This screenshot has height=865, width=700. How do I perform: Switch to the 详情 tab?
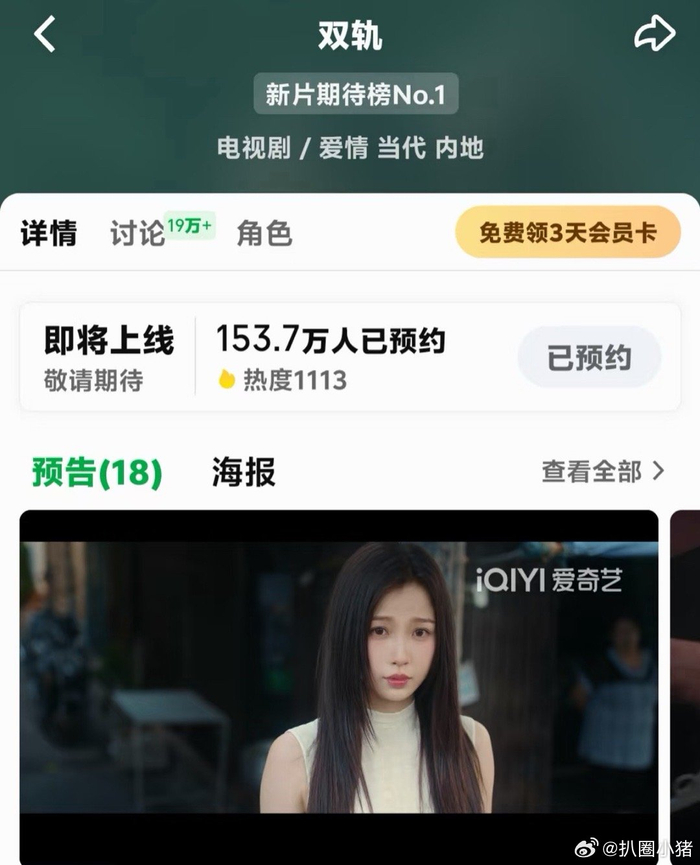[49, 233]
